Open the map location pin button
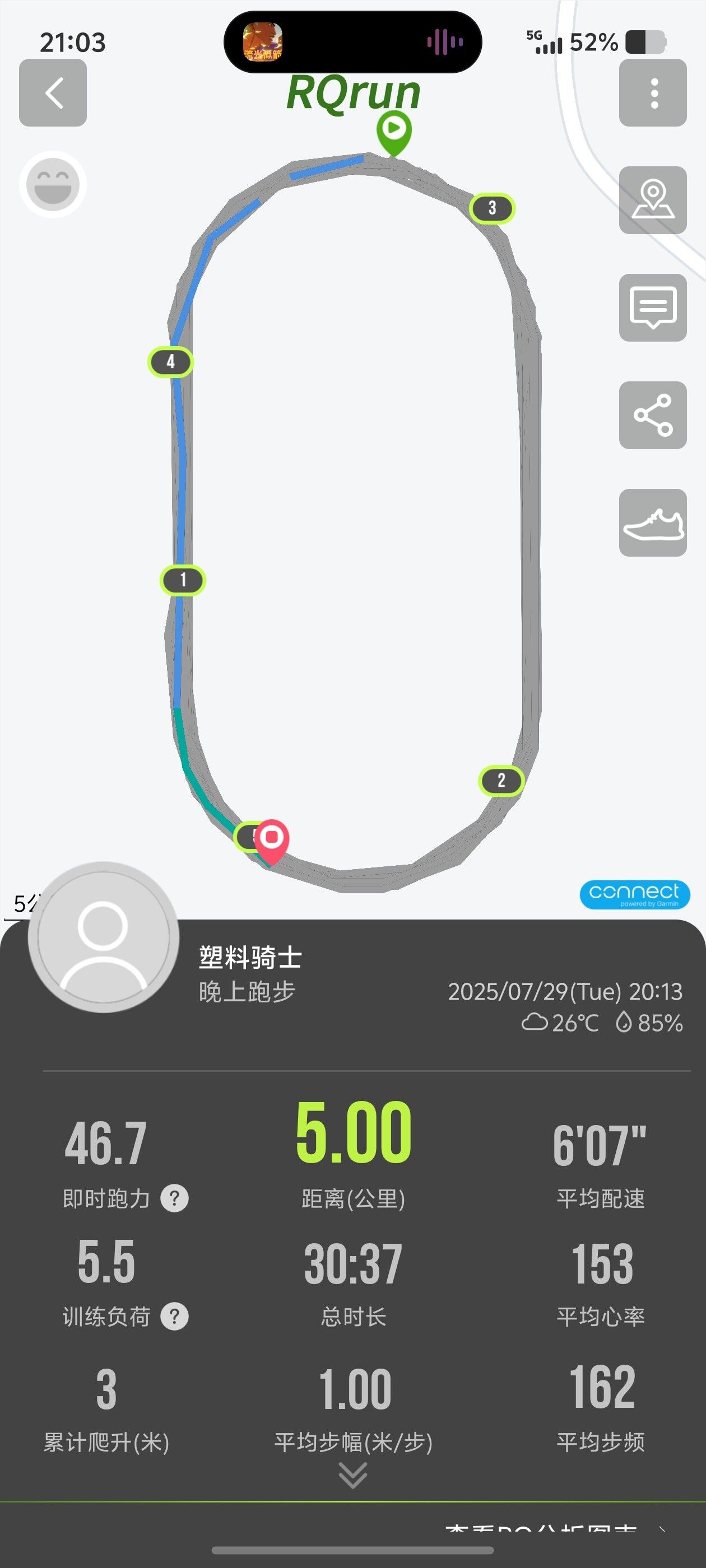The width and height of the screenshot is (706, 1568). (653, 200)
